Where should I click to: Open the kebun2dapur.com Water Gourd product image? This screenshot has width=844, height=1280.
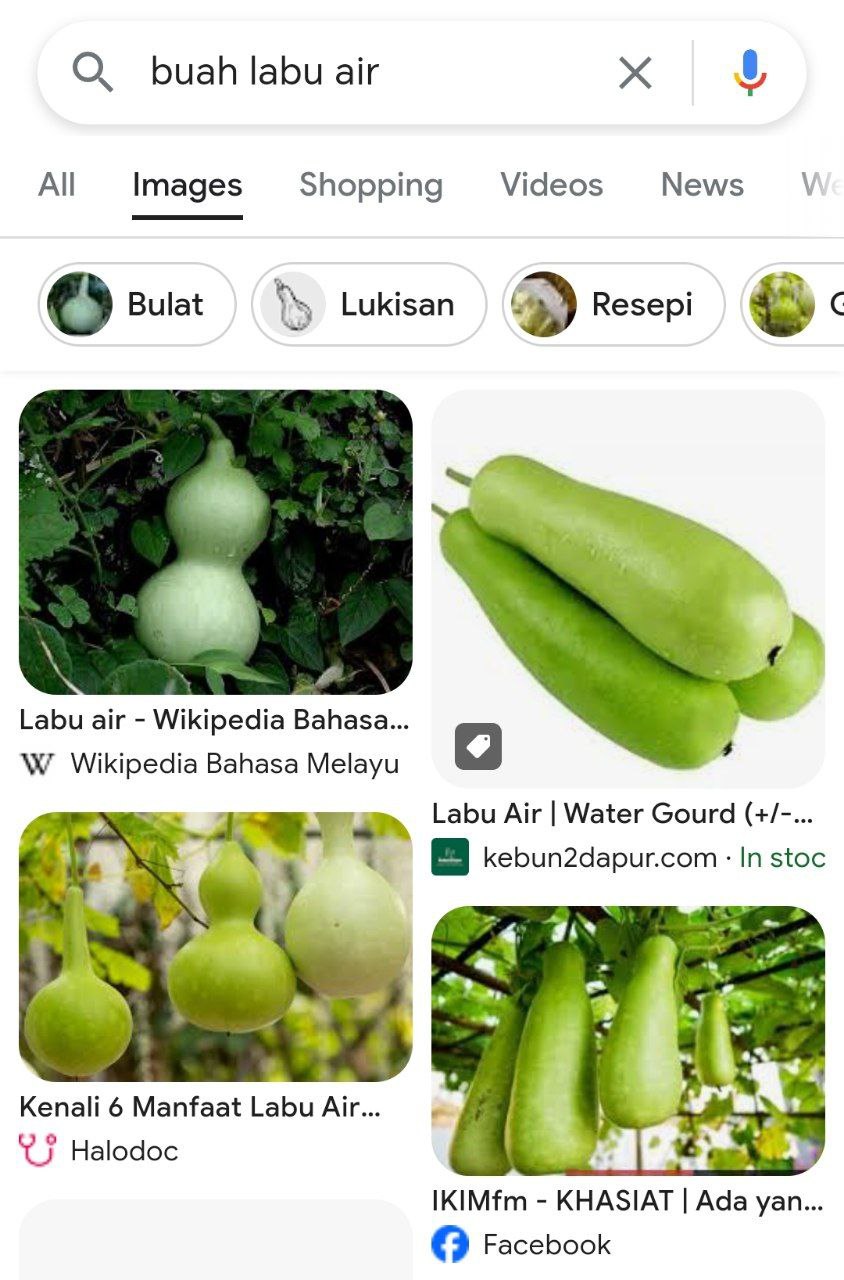coord(628,588)
